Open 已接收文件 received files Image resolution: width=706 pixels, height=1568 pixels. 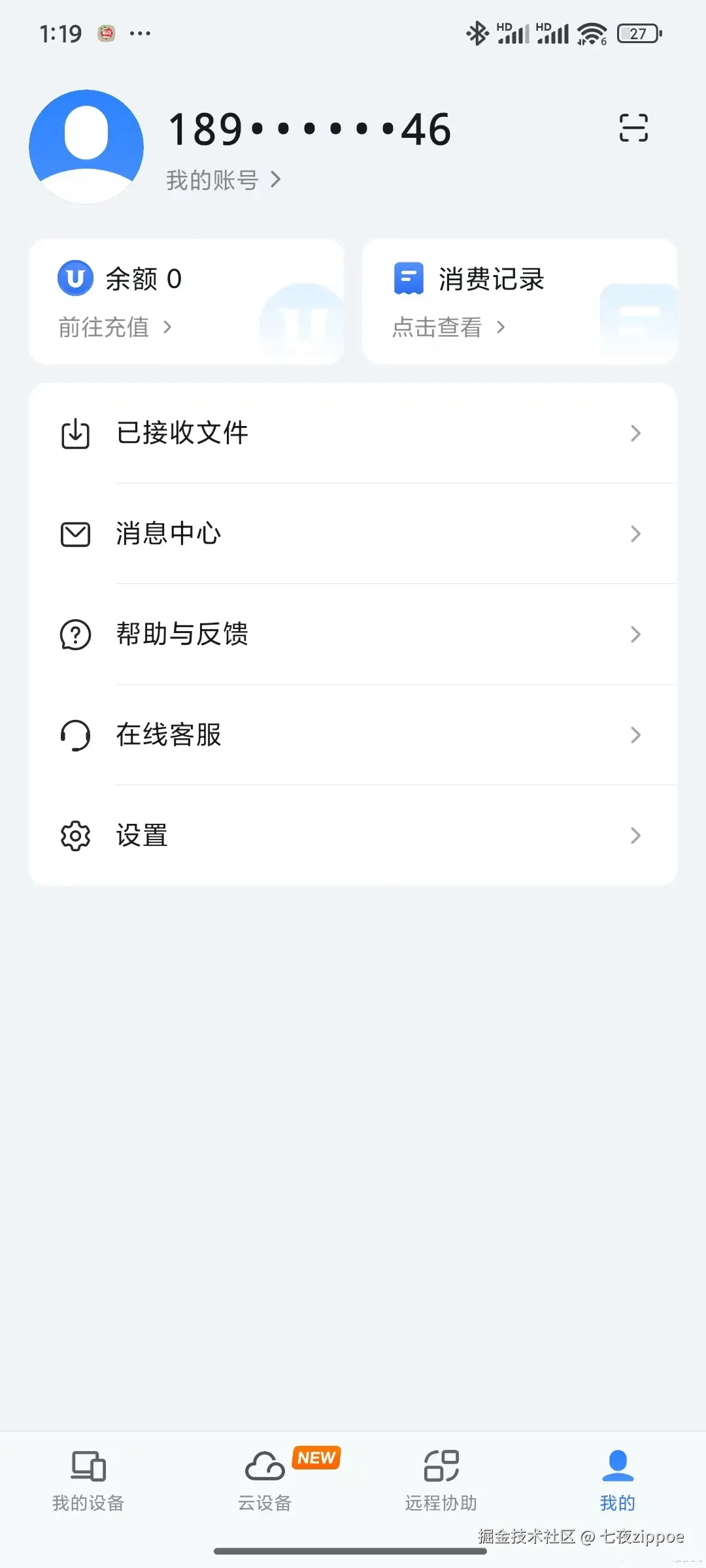(x=353, y=433)
